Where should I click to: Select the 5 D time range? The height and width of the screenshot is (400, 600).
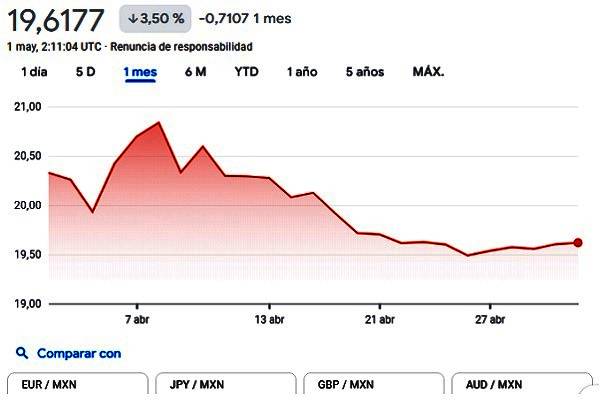(86, 72)
